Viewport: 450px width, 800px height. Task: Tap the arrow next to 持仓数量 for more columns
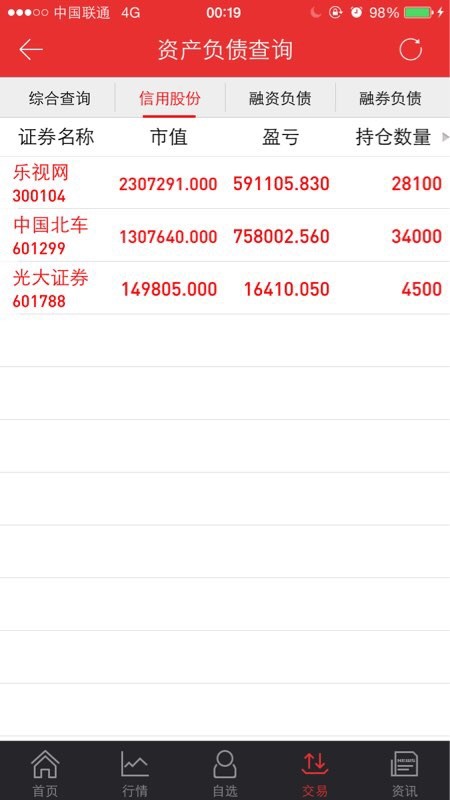click(x=445, y=137)
